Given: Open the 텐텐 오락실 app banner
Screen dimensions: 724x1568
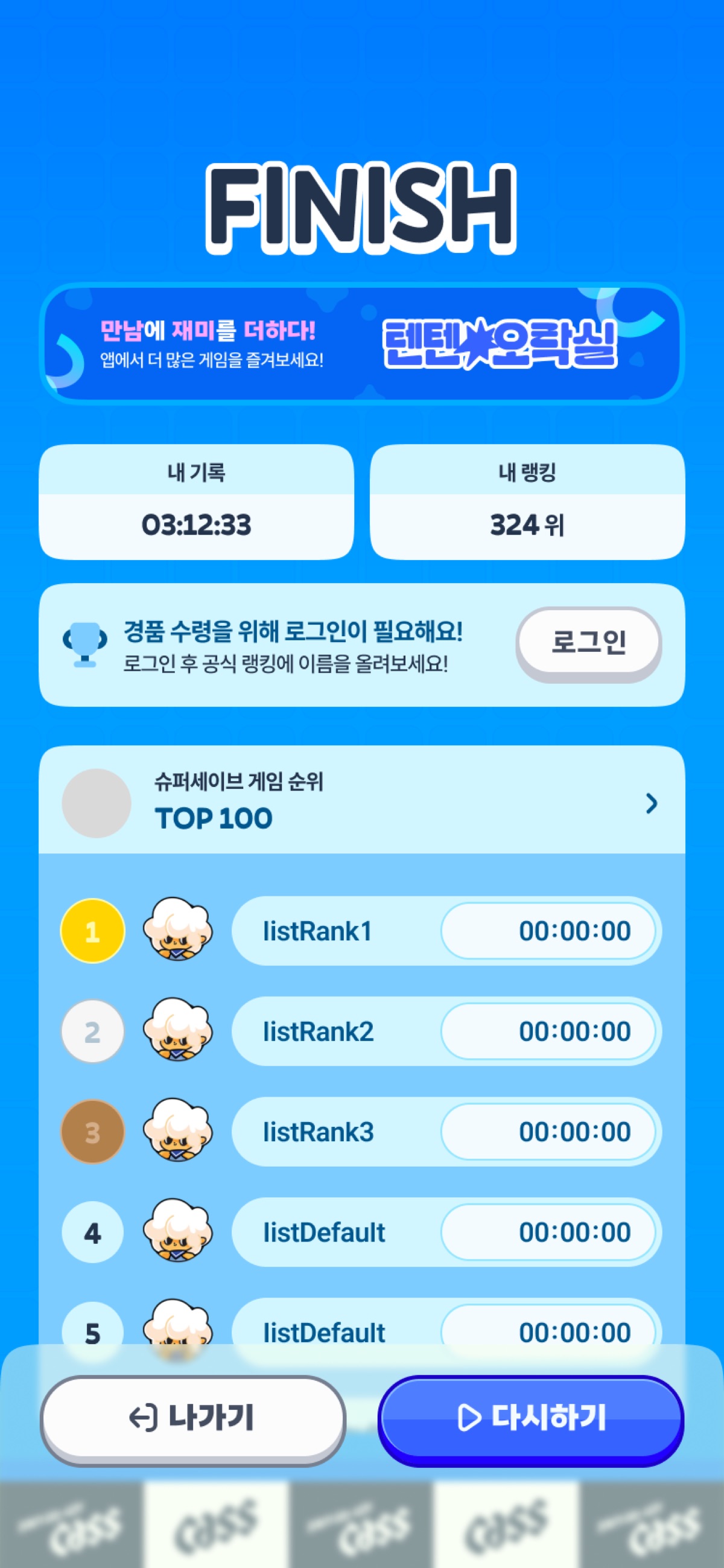Looking at the screenshot, I should tap(362, 343).
